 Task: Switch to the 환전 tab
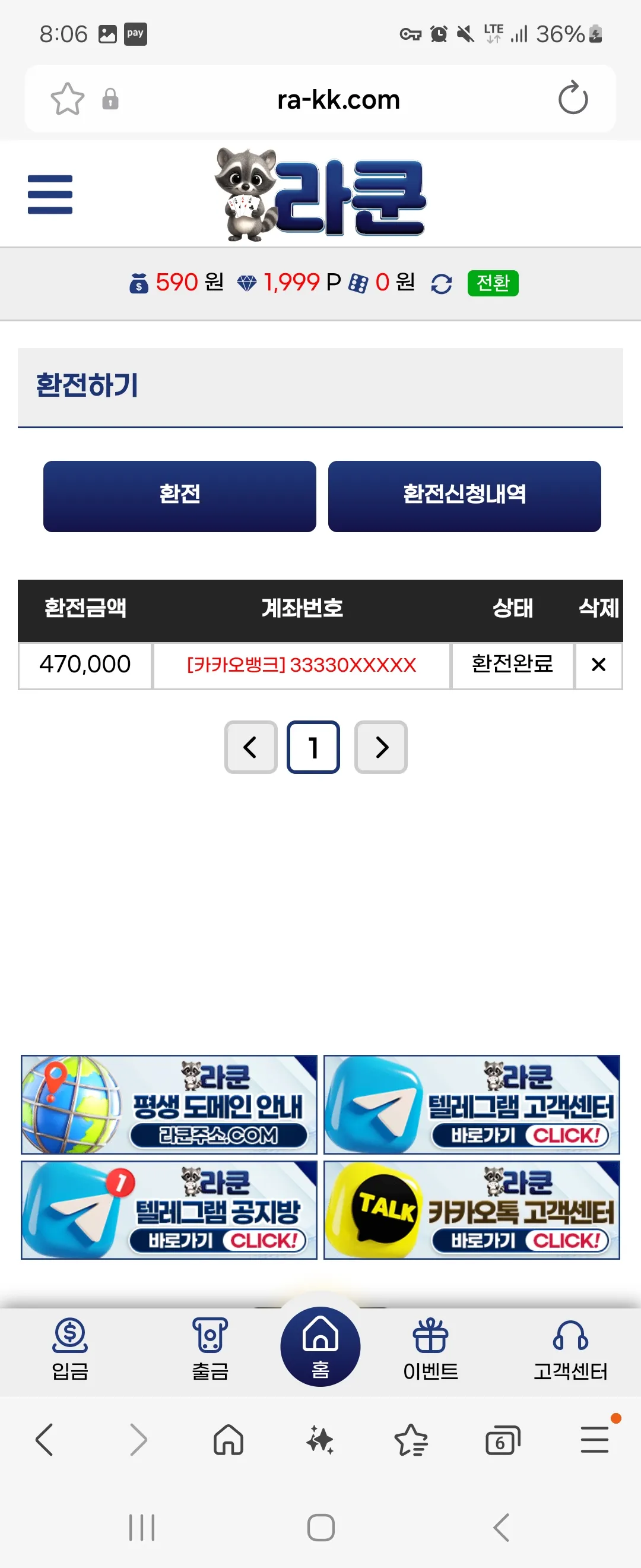coord(179,496)
